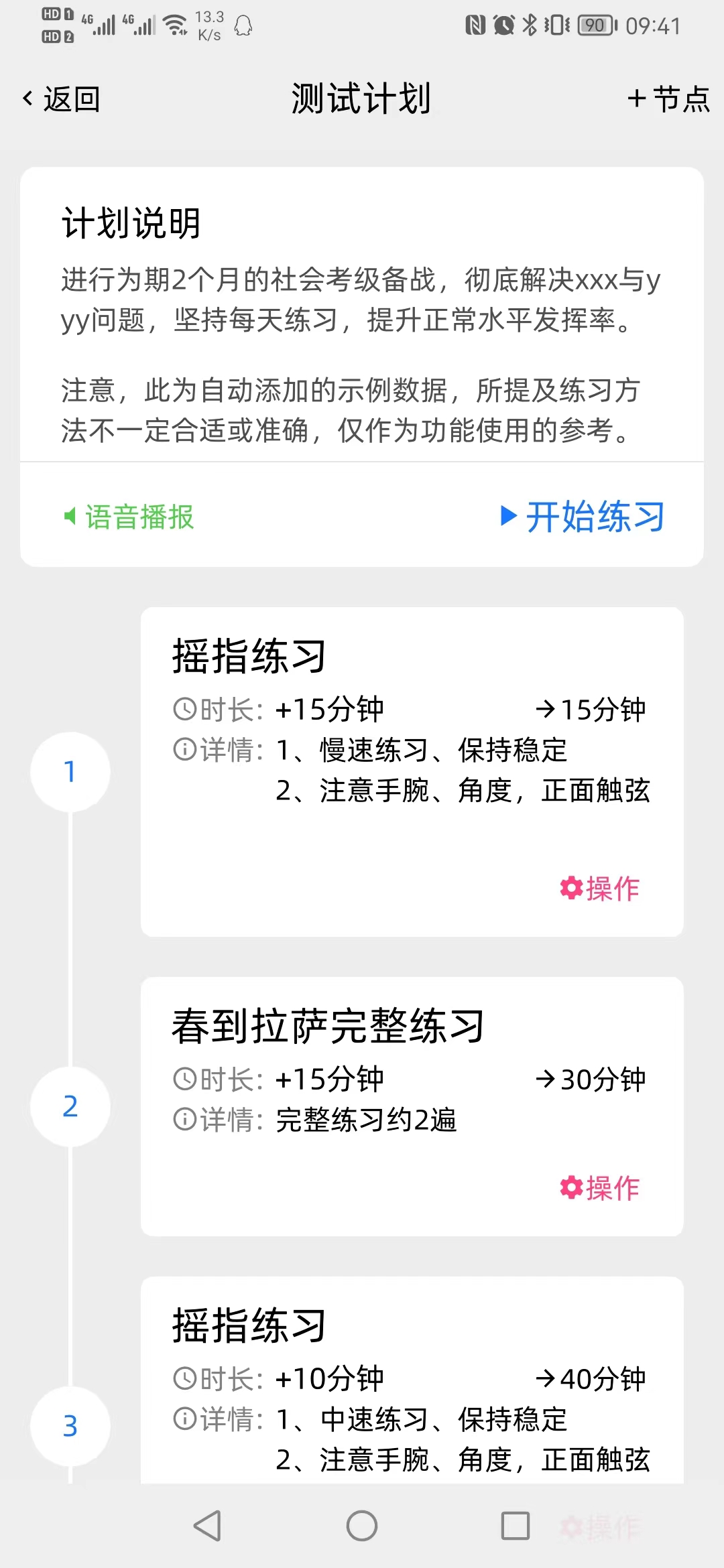Turn on 语音播报 voice broadcast
Viewport: 724px width, 1568px height.
pos(129,517)
